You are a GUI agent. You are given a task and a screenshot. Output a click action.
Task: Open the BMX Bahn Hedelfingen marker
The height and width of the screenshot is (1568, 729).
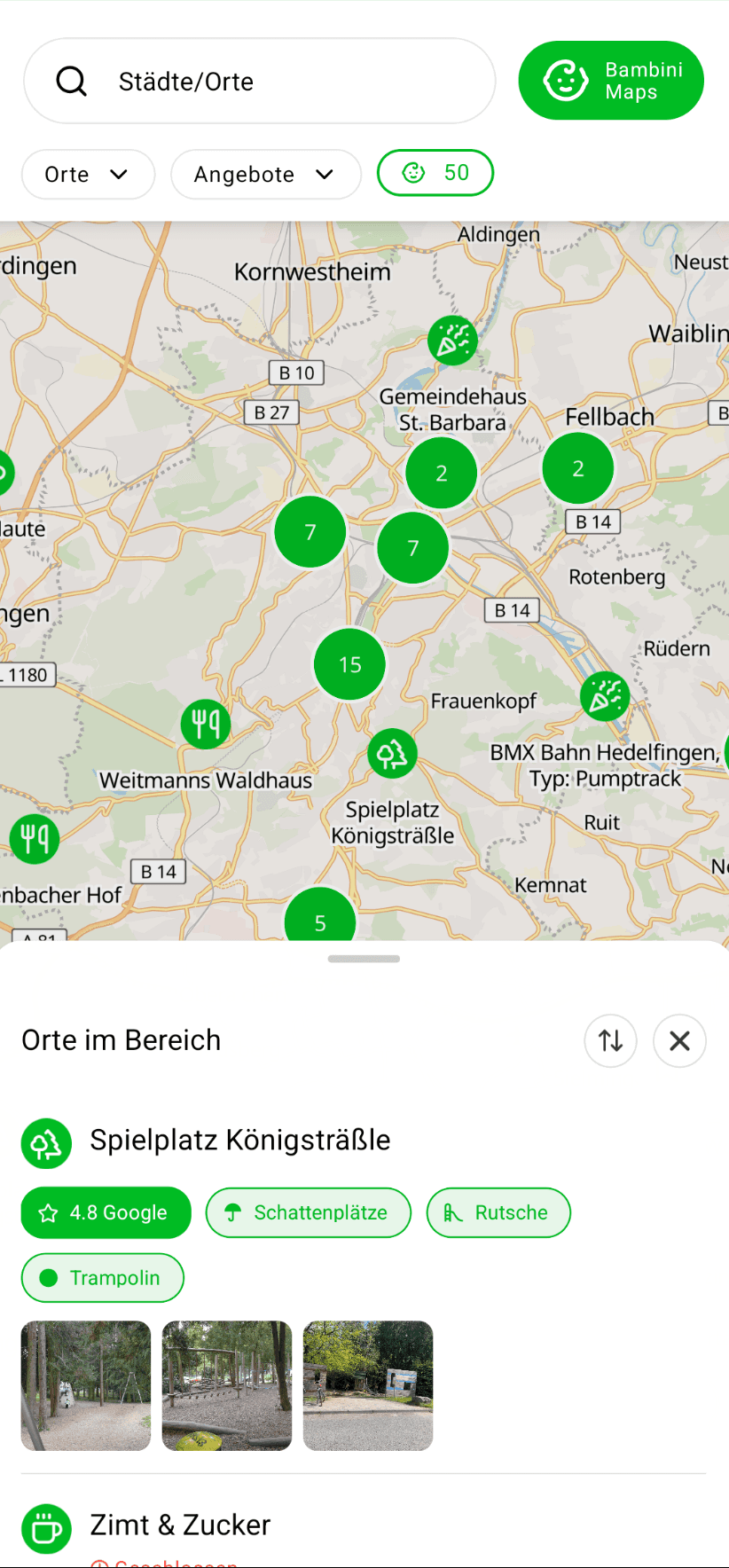[x=605, y=696]
